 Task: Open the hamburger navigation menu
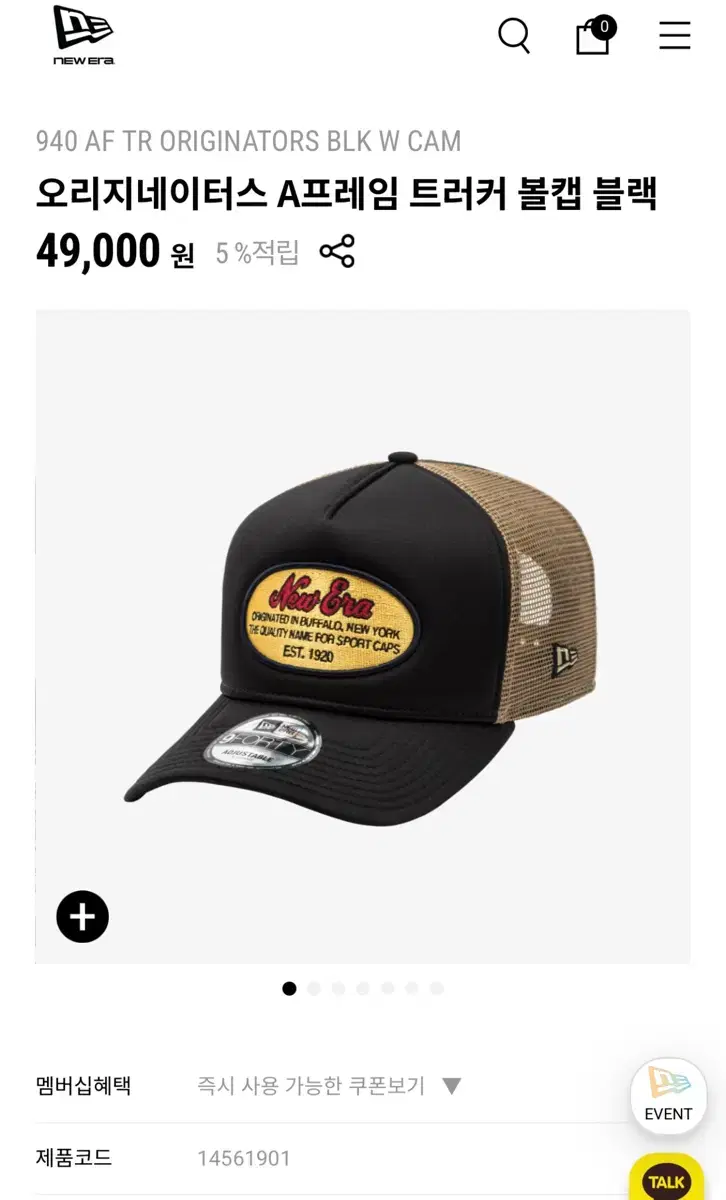[673, 36]
